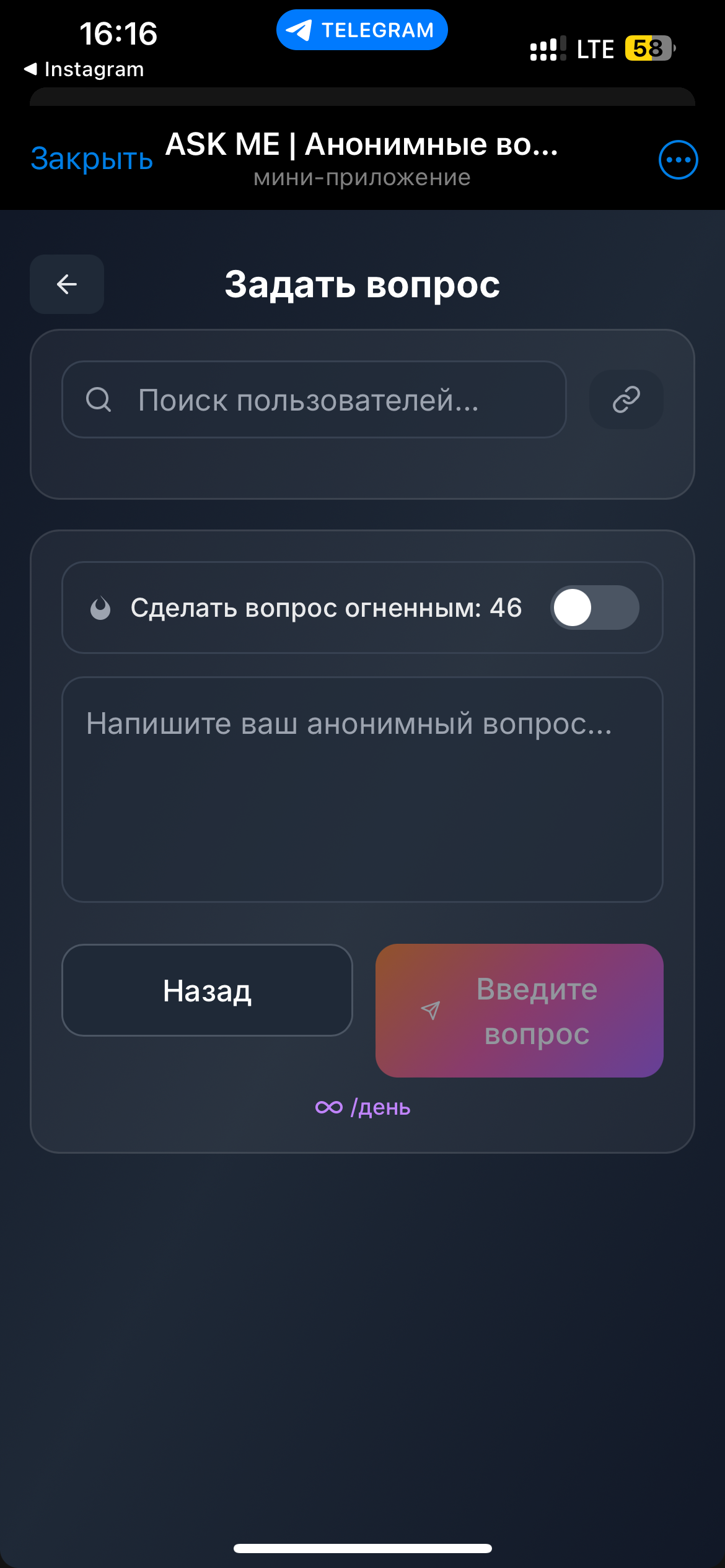Tap the Telegram pill at top of screen
725x1568 pixels.
(362, 29)
